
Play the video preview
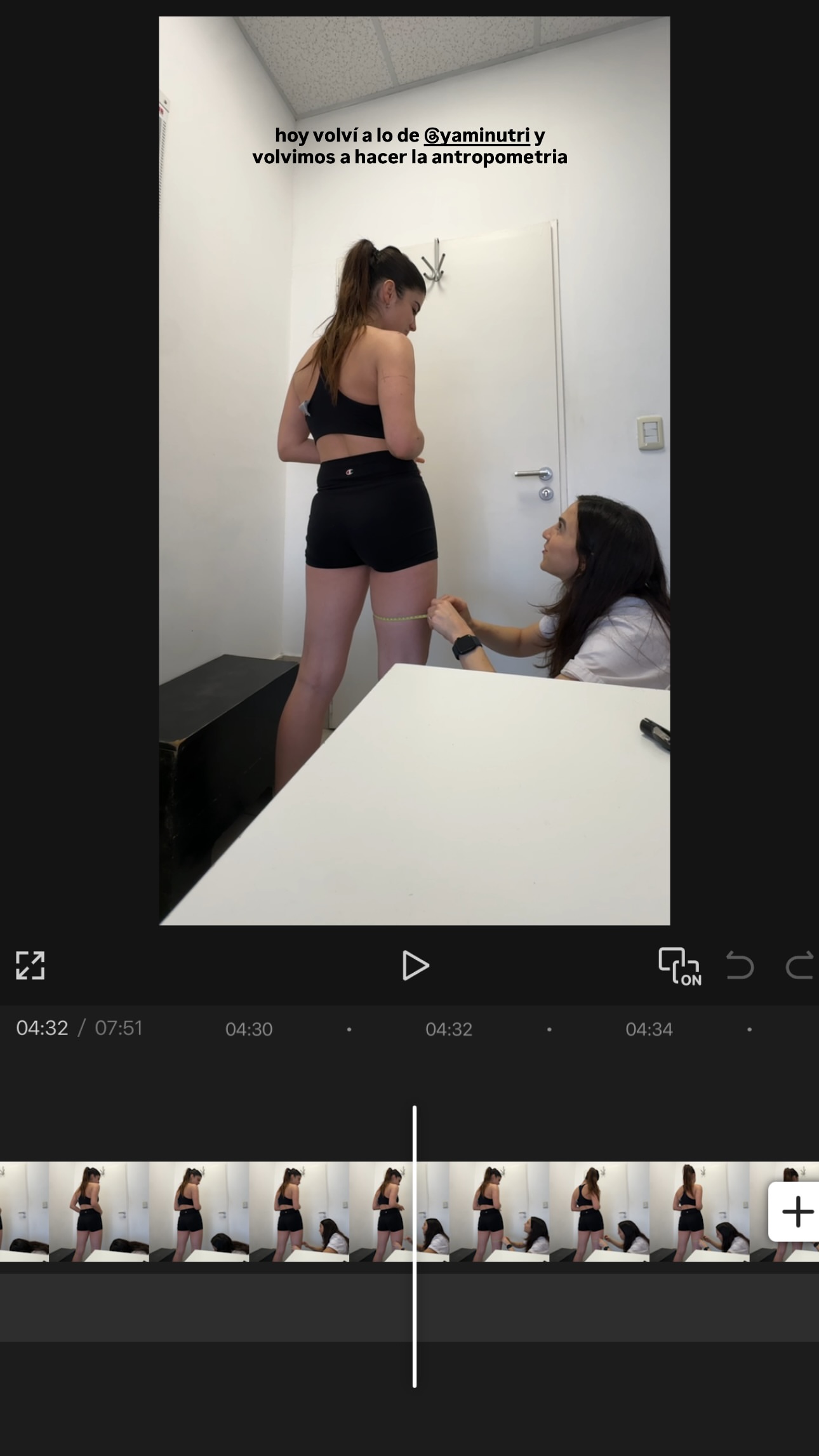[416, 966]
